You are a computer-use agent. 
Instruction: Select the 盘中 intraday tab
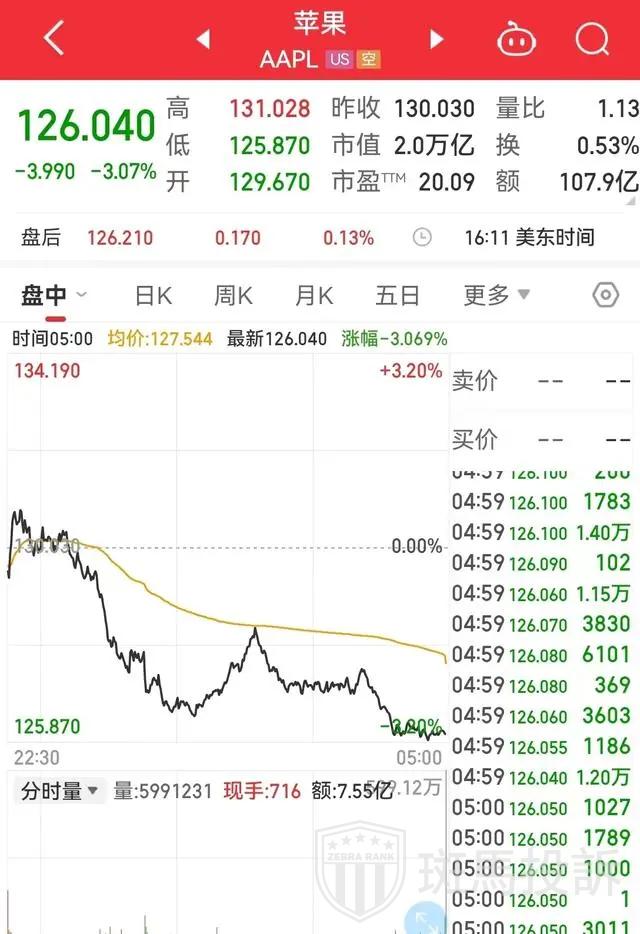pos(54,295)
